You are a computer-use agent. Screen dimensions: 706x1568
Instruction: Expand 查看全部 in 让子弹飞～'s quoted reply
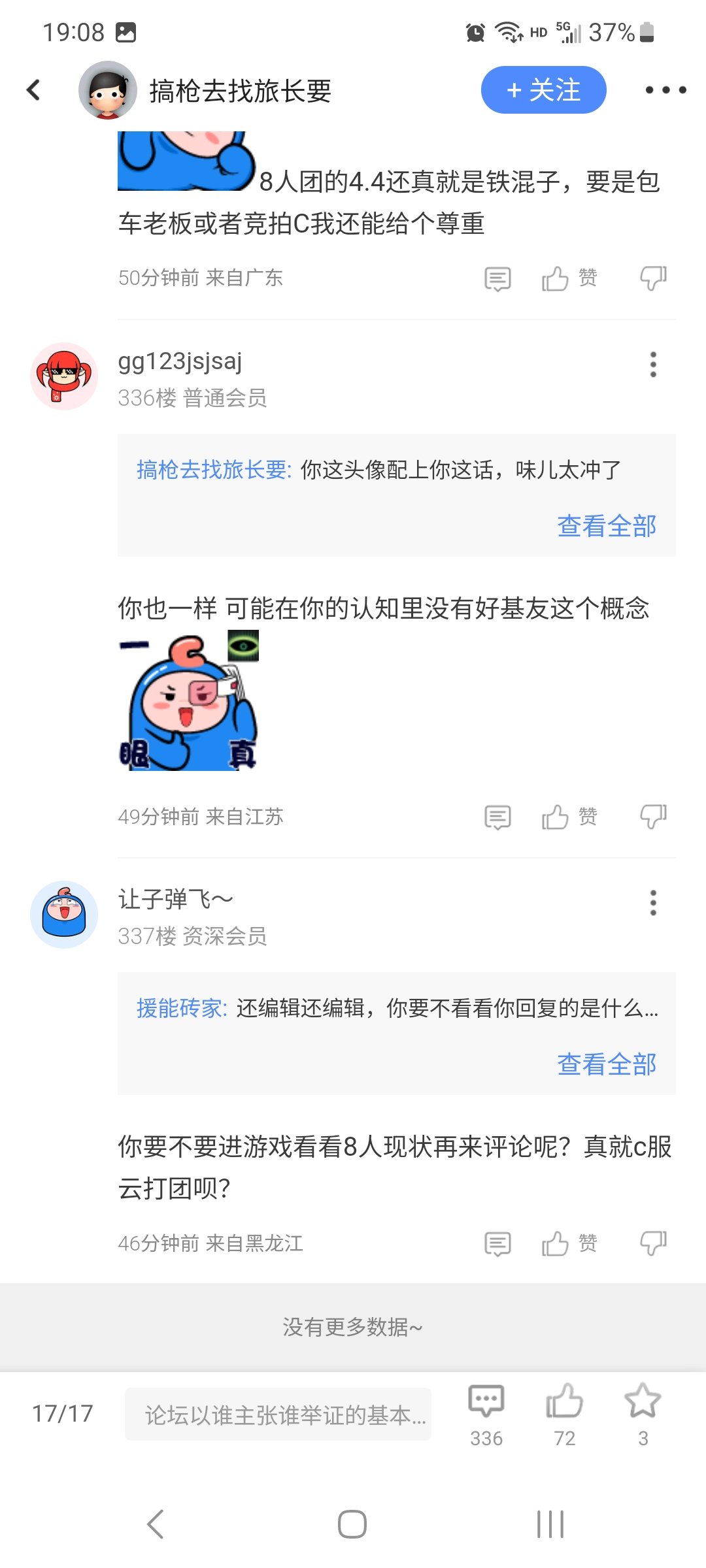pos(607,1064)
